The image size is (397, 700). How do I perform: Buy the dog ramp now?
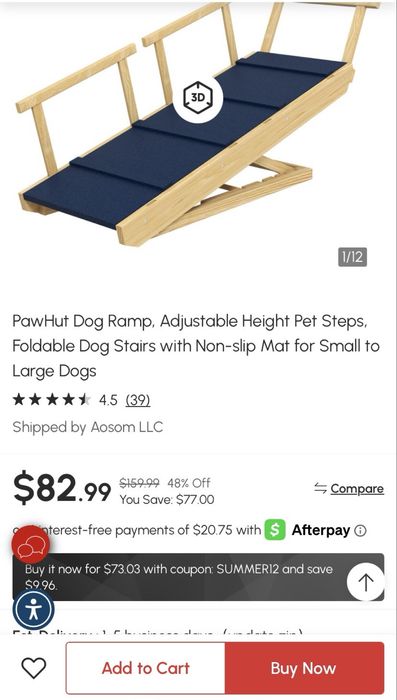305,668
